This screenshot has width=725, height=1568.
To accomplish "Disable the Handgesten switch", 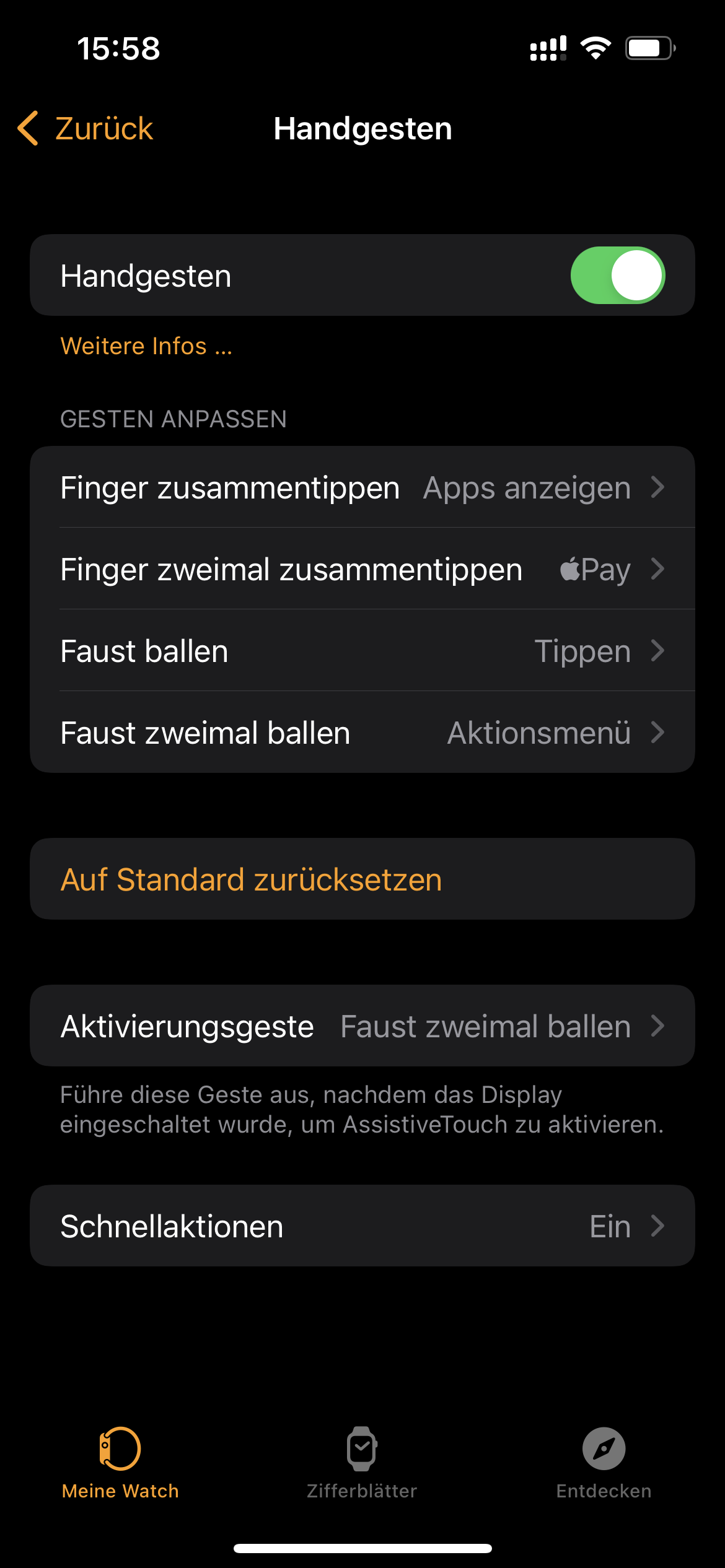I will (617, 276).
